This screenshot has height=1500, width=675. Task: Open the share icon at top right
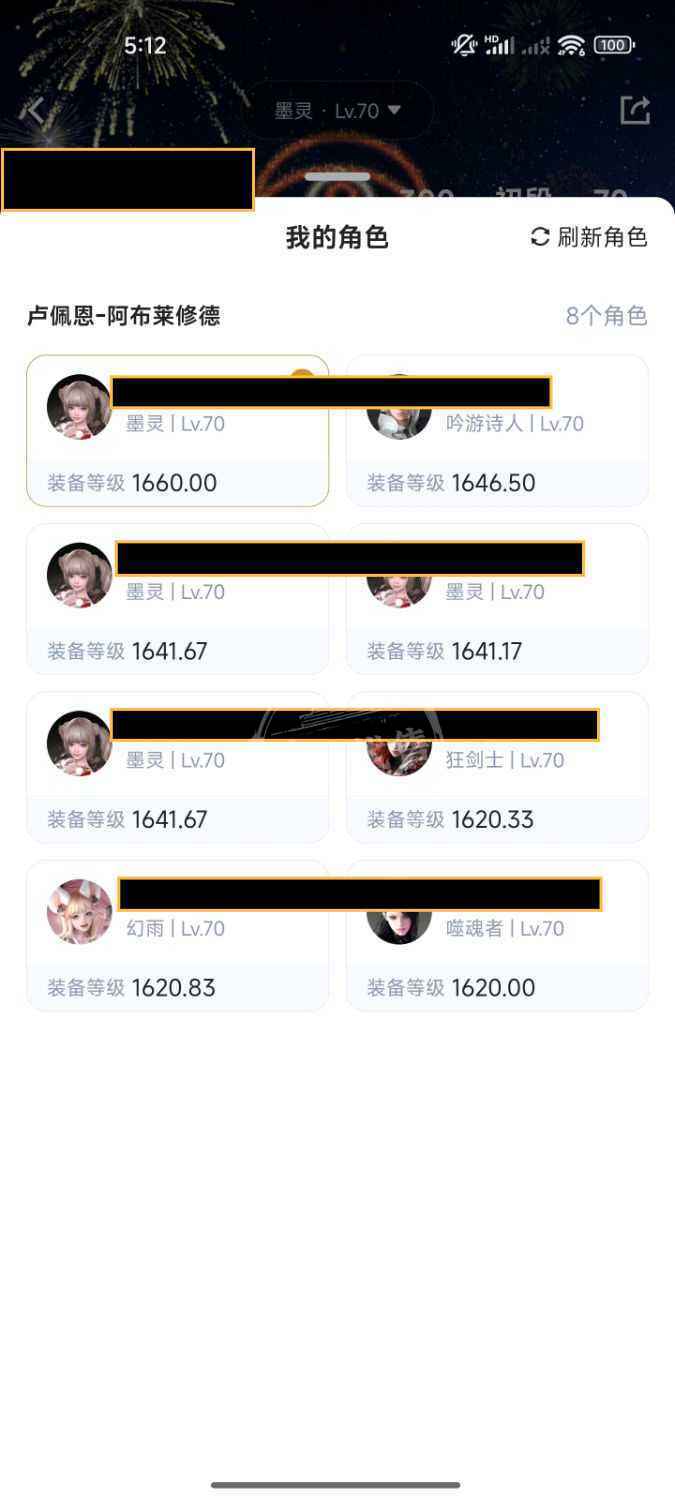635,110
